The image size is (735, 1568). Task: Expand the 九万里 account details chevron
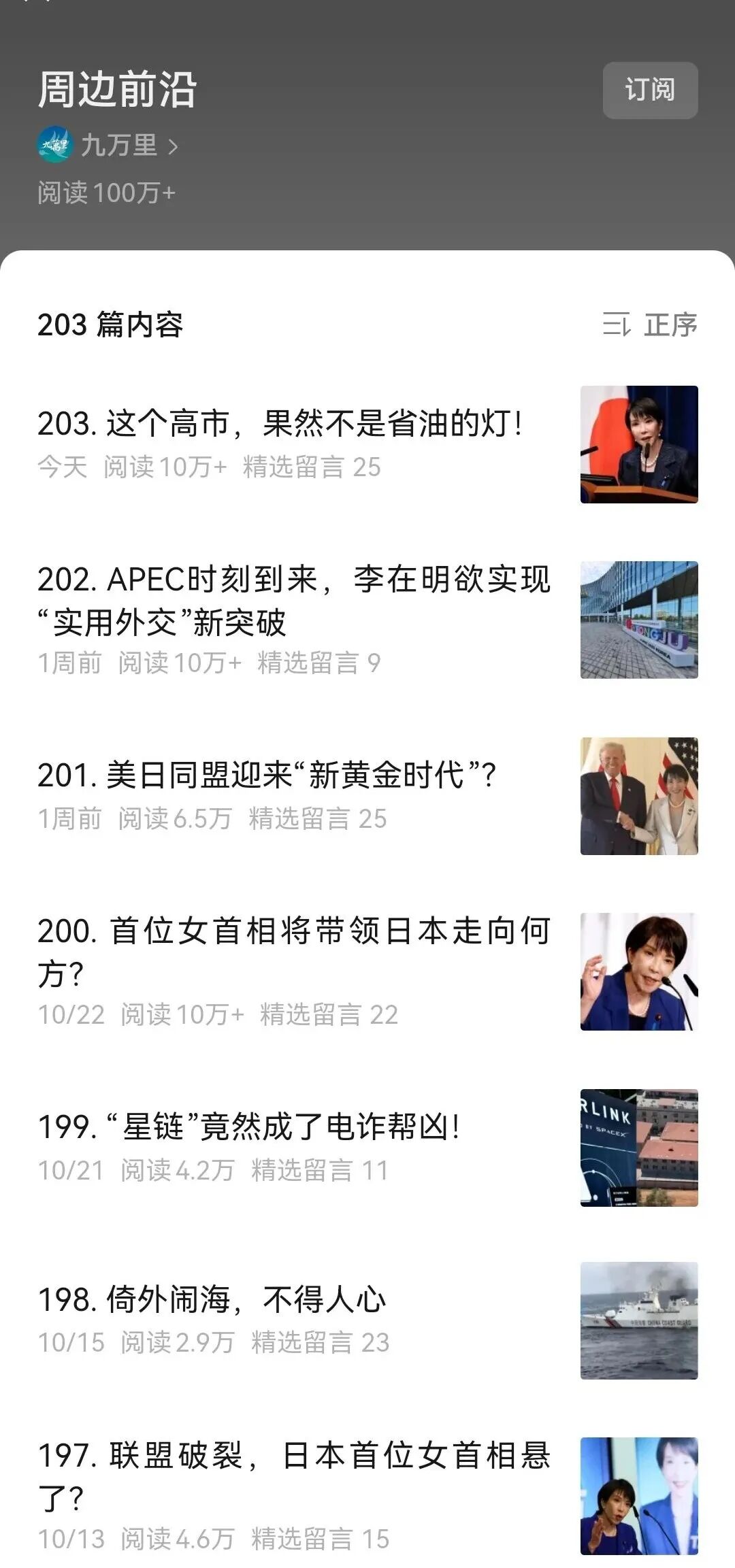point(172,145)
